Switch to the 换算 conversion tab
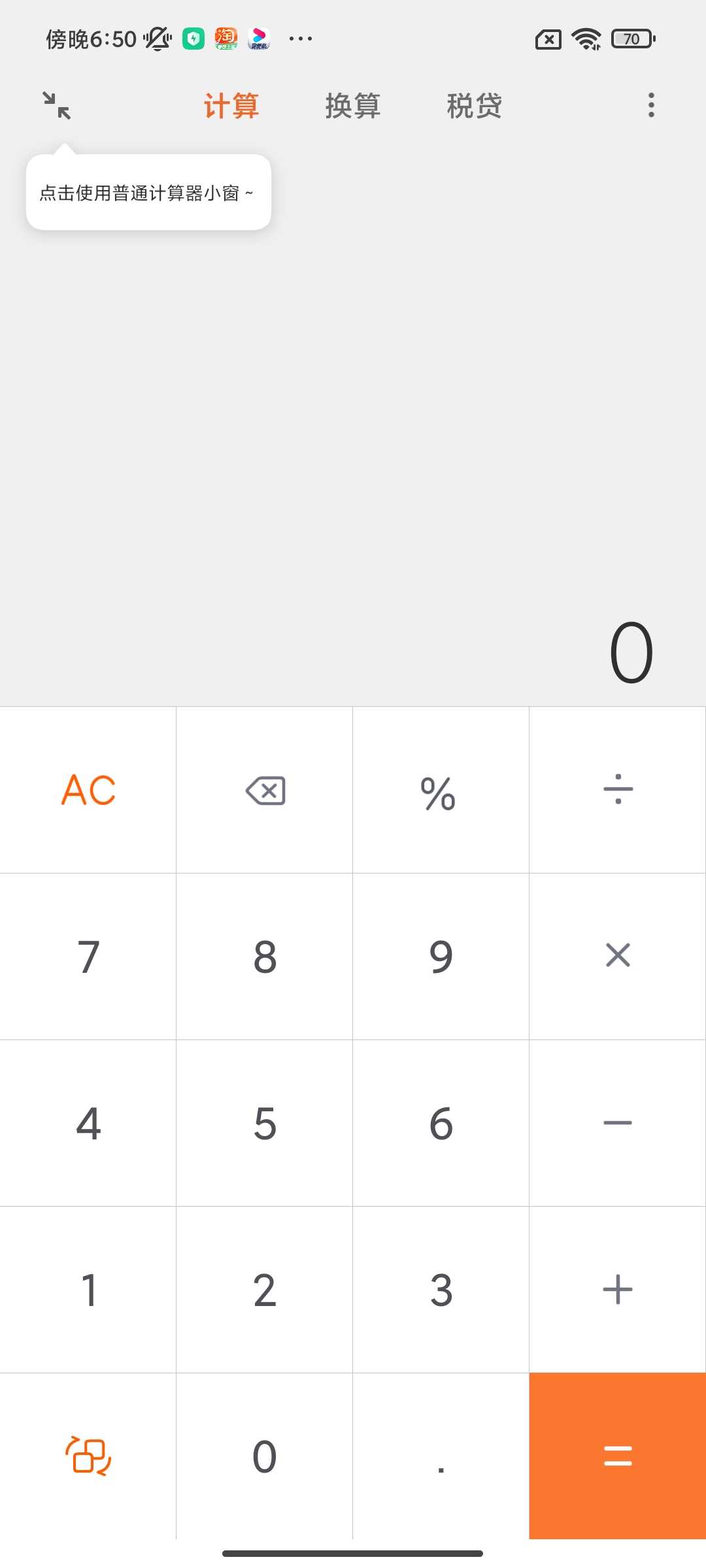Screen dimensions: 706x1568 tap(353, 105)
